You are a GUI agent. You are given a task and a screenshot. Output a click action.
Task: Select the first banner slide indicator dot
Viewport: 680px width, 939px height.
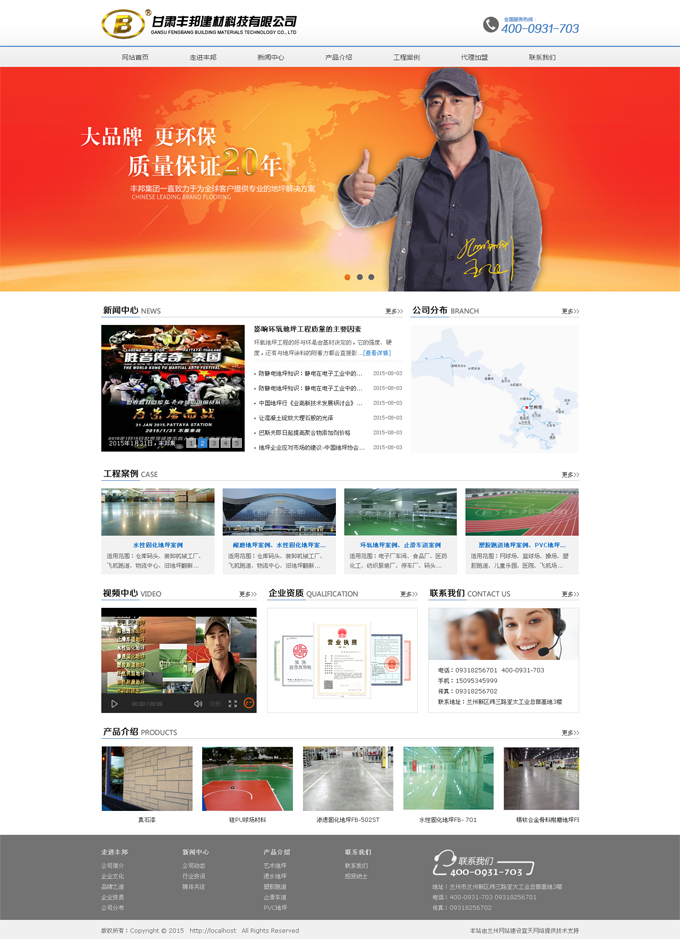(x=347, y=277)
